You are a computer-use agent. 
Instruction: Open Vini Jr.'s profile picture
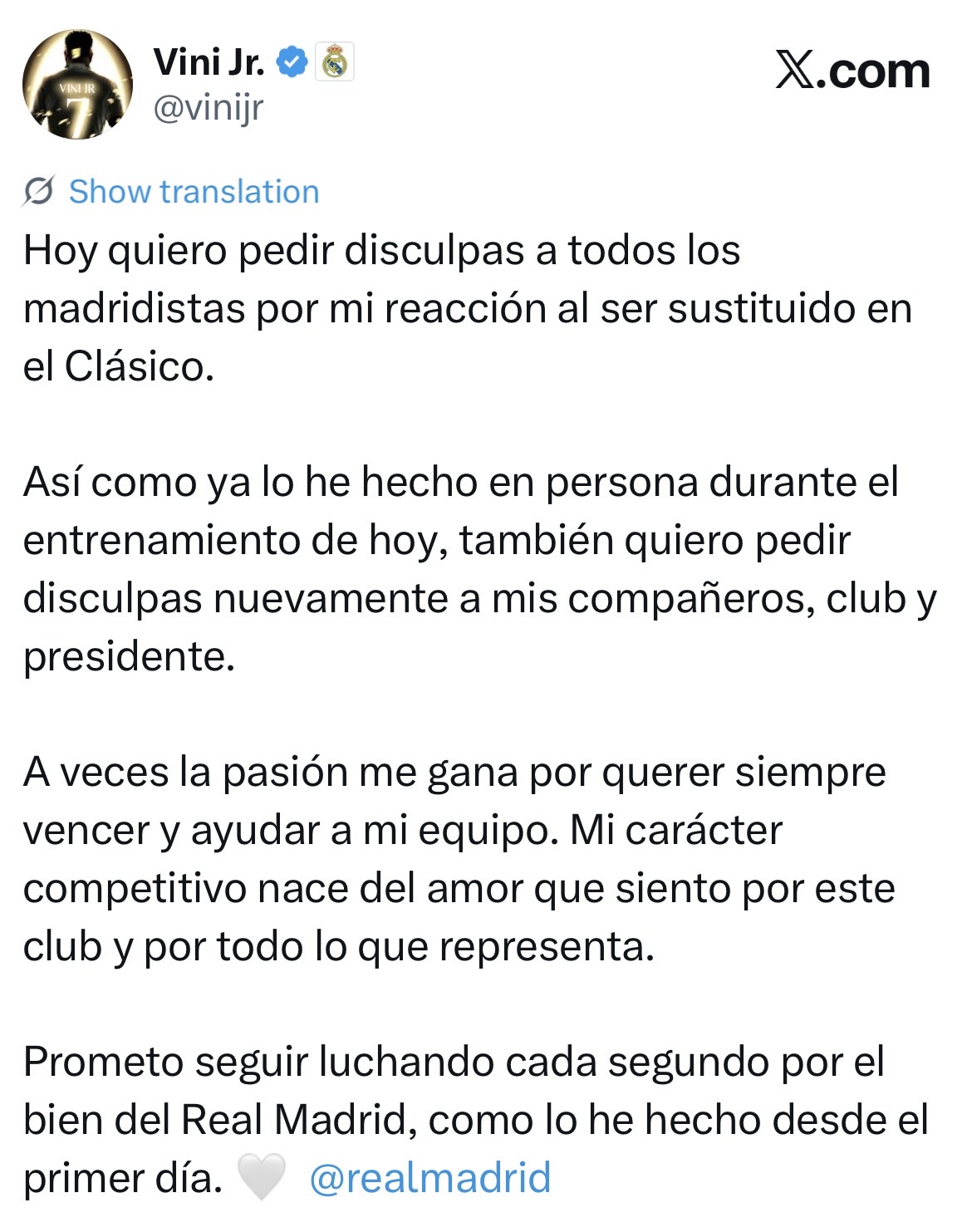(x=77, y=85)
